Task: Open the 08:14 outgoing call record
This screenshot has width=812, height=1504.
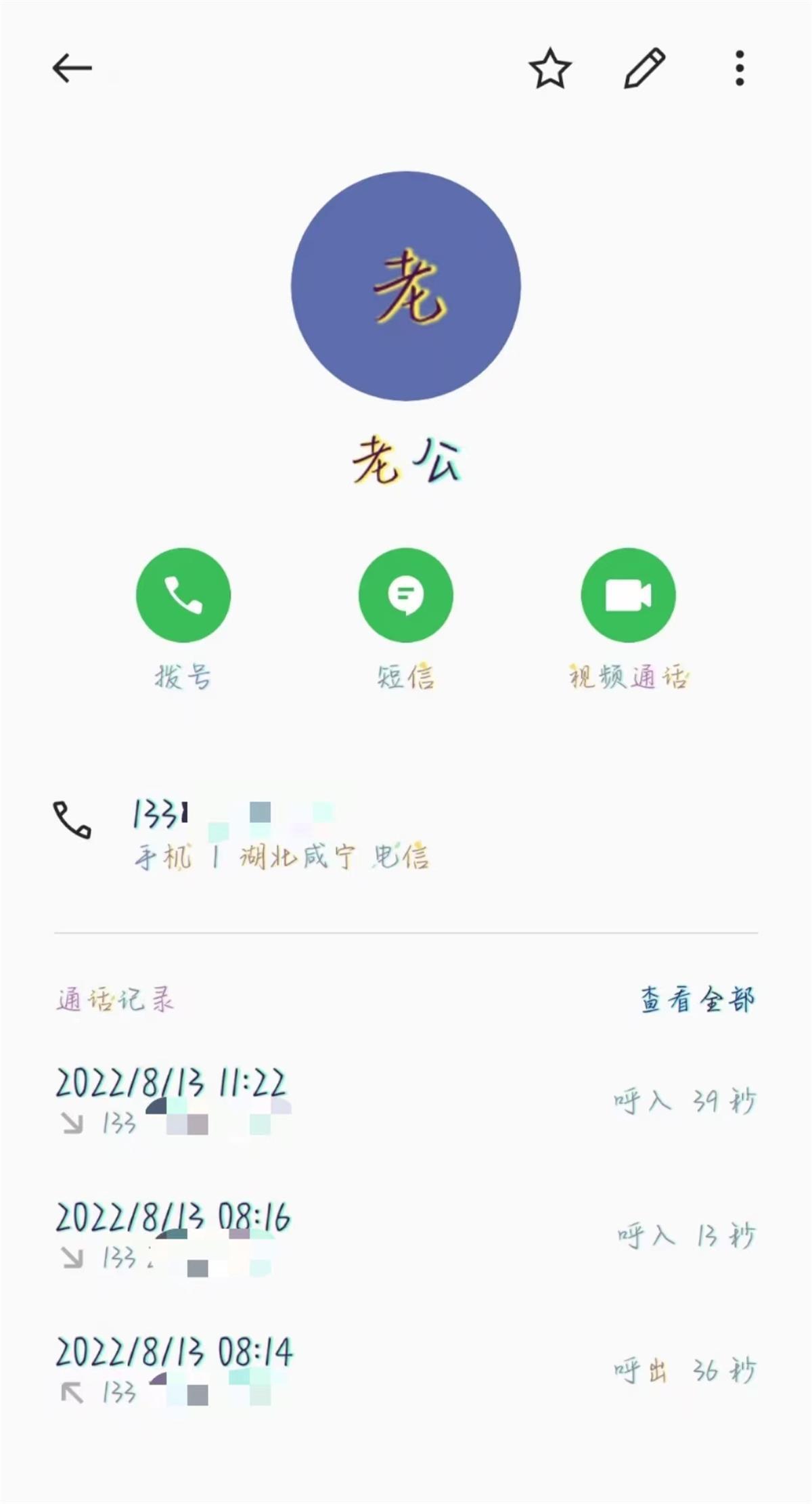Action: (406, 1370)
